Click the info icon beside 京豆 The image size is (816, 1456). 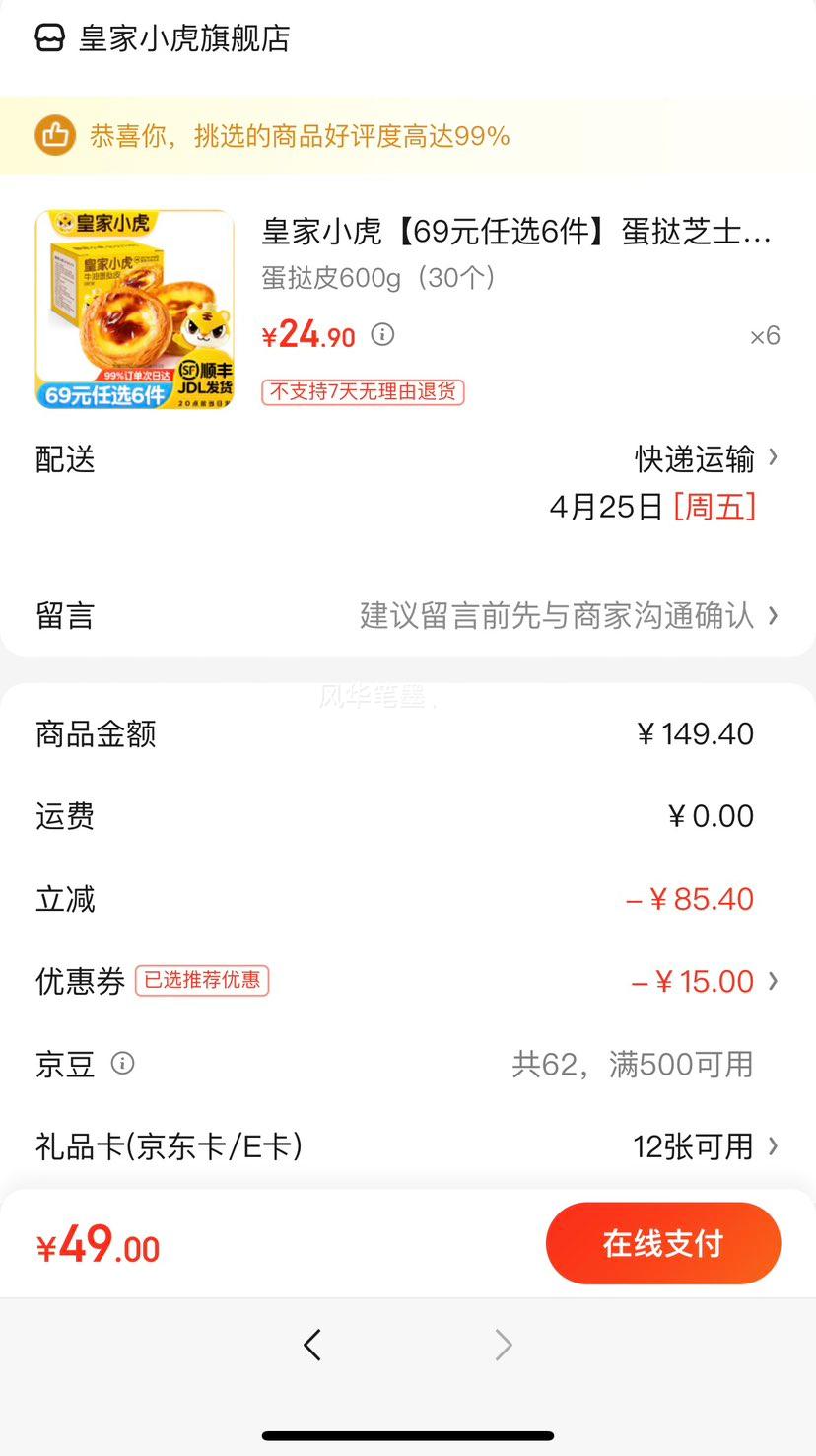pos(123,1063)
